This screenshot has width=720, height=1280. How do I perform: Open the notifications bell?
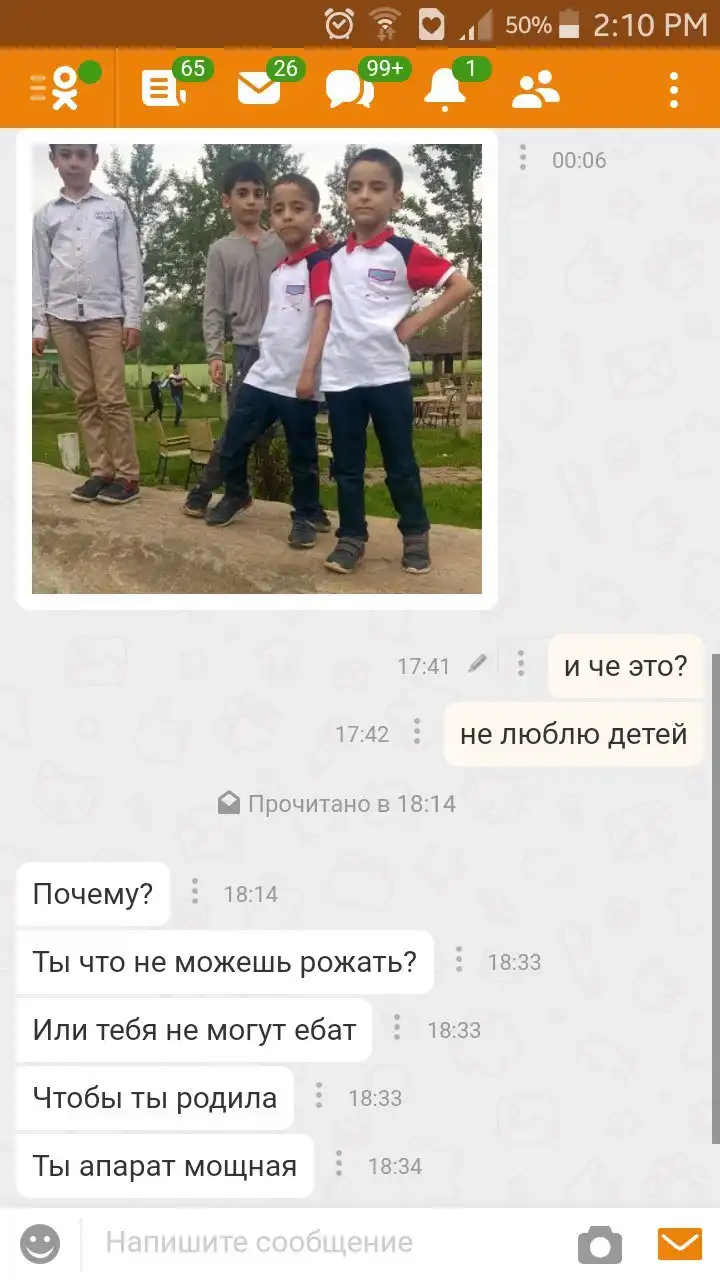445,90
